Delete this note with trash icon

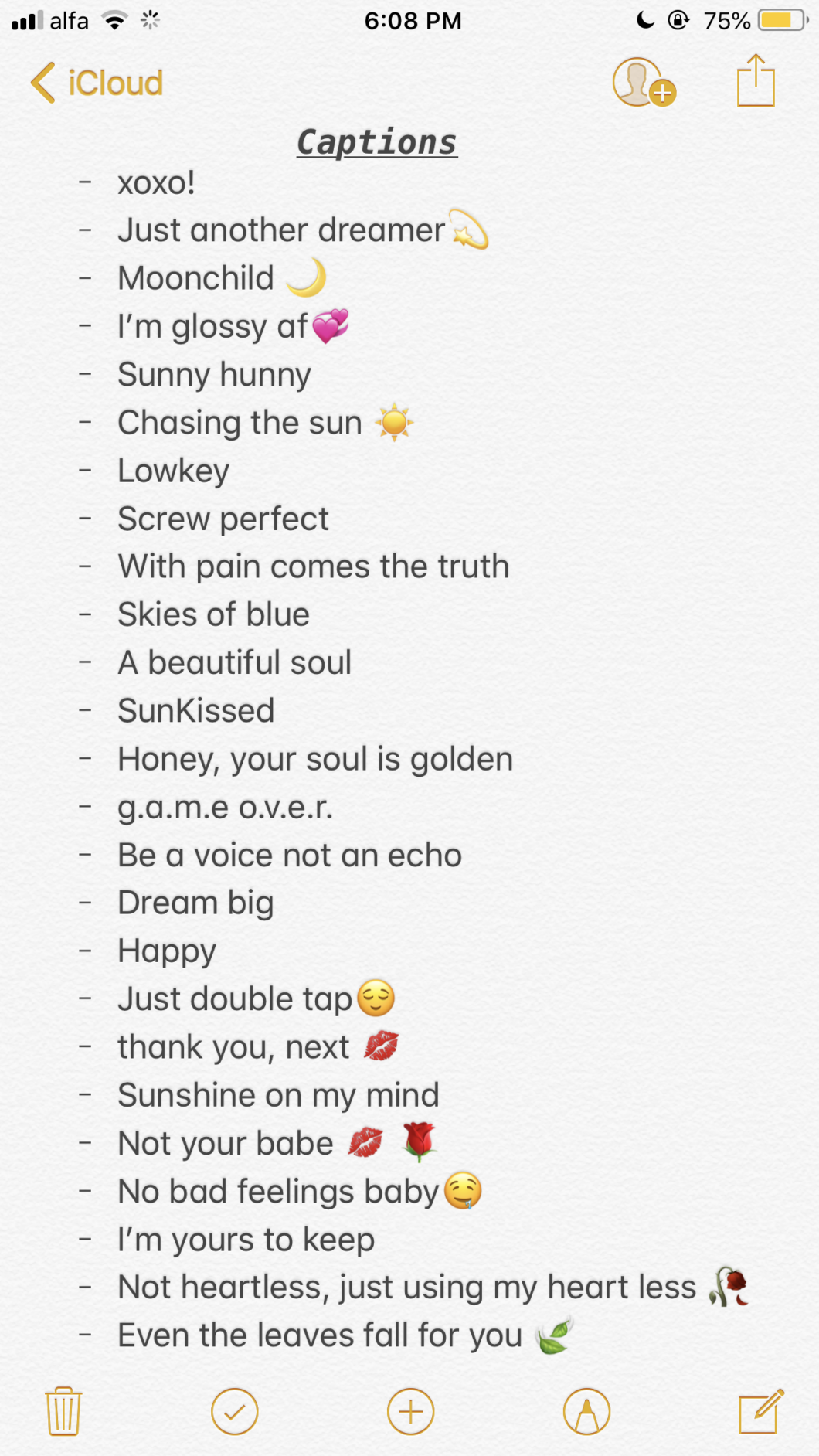tap(63, 1411)
